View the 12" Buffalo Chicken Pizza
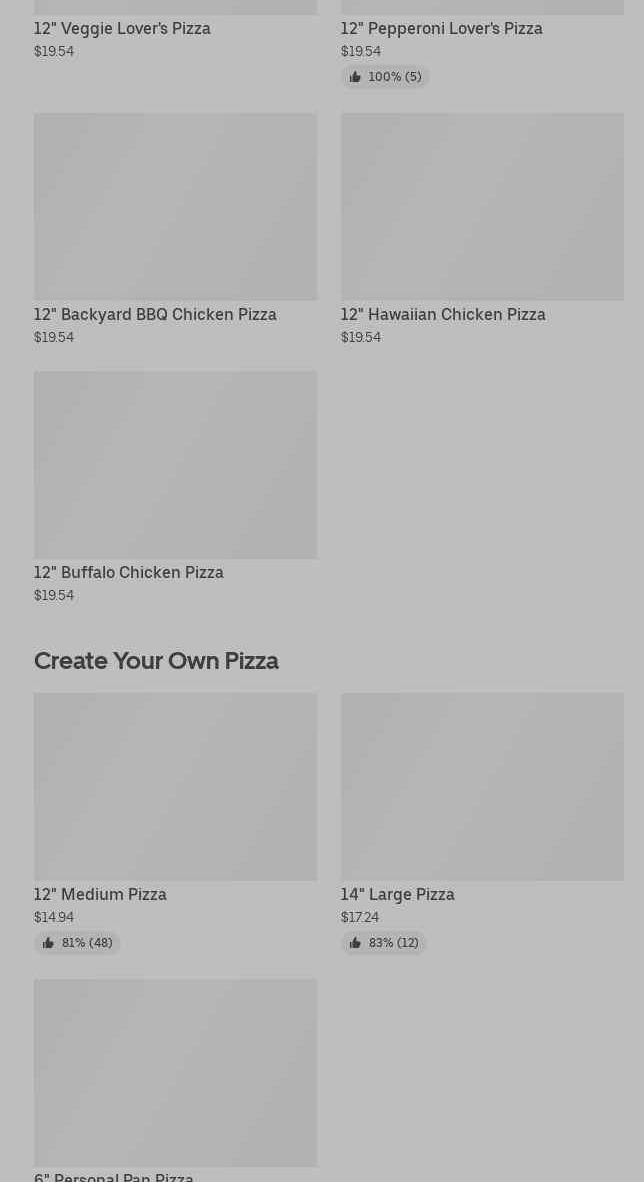Screen dimensions: 644x1182 pyautogui.click(x=175, y=465)
